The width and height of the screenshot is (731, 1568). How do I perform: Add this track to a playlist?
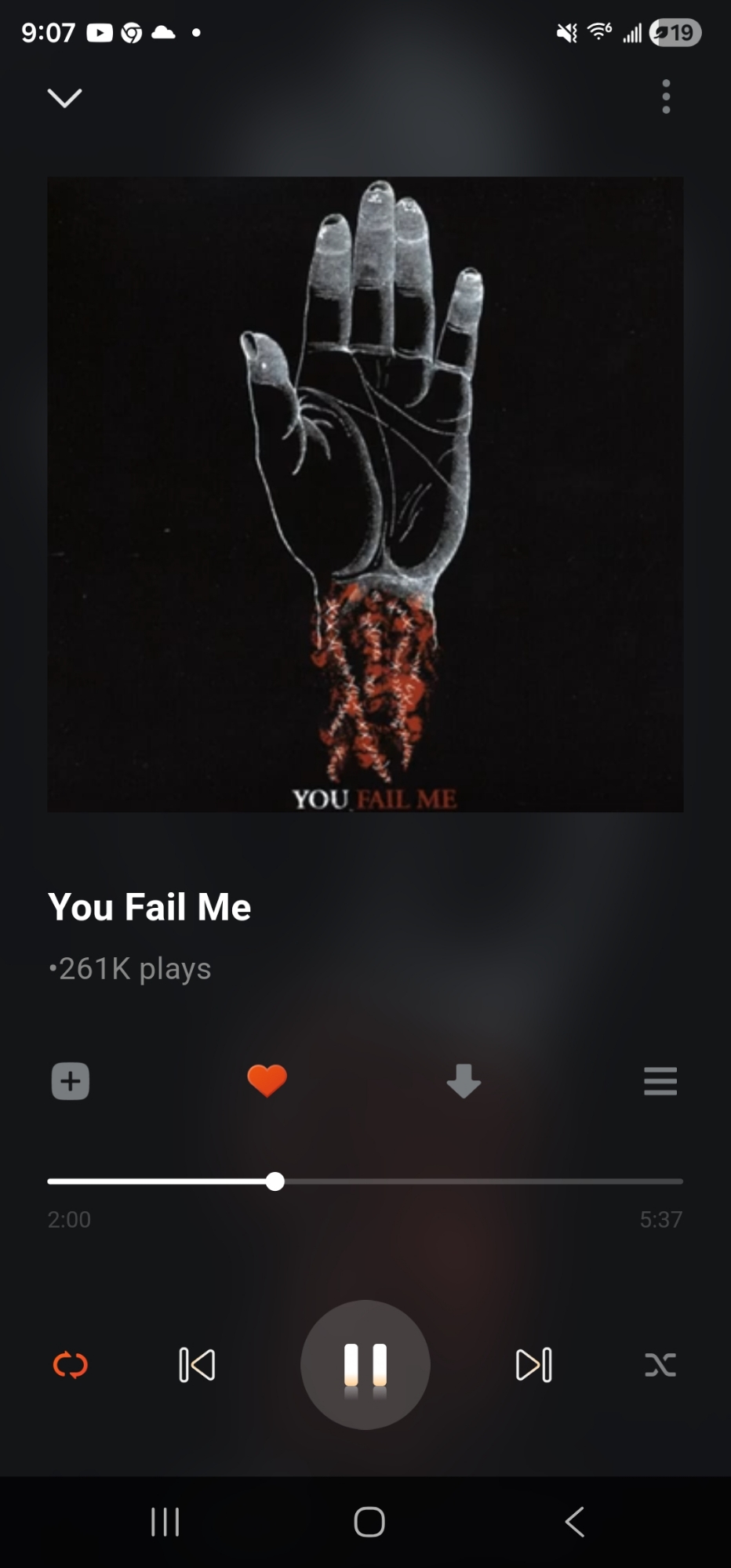(x=71, y=1081)
